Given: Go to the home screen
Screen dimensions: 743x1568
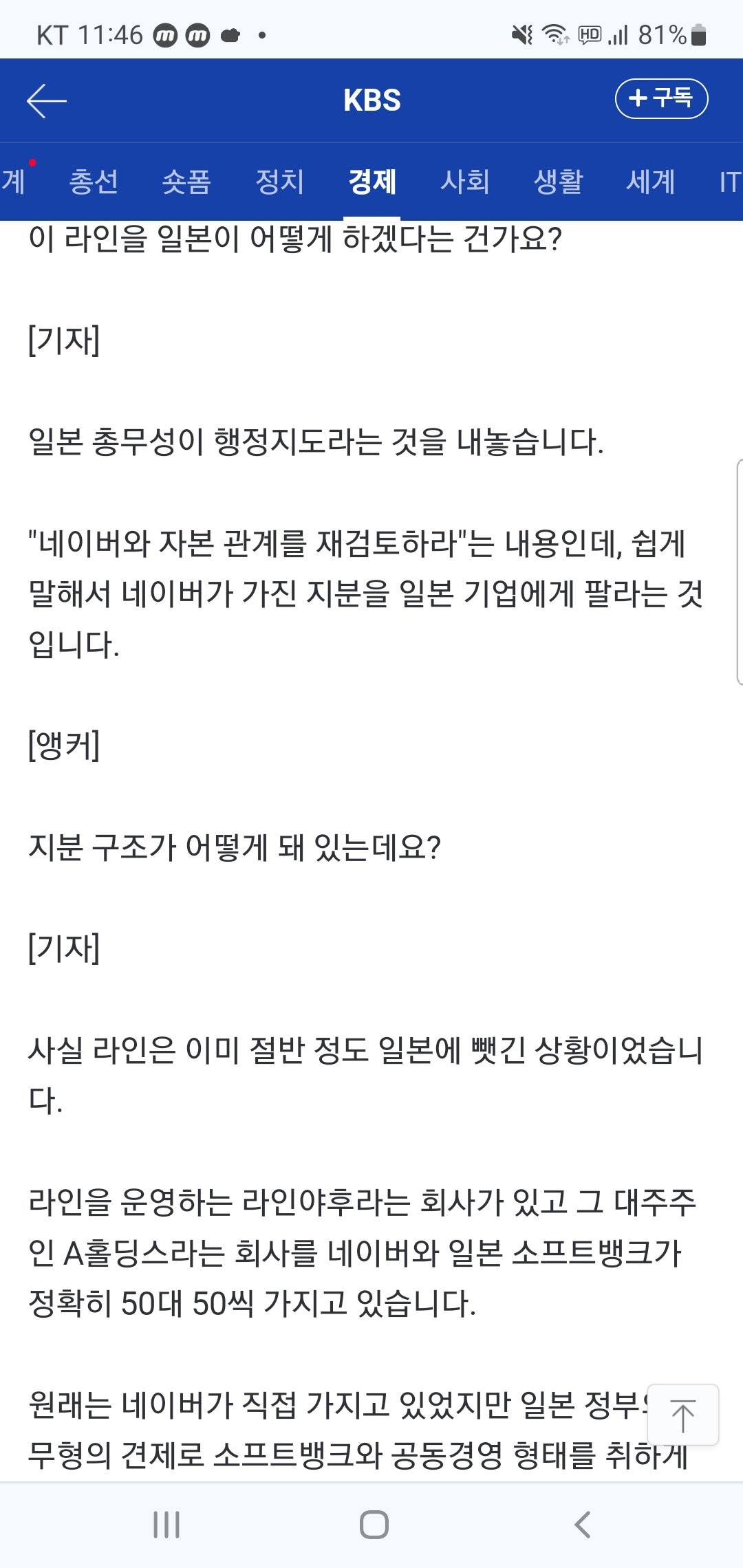Looking at the screenshot, I should point(374,1525).
